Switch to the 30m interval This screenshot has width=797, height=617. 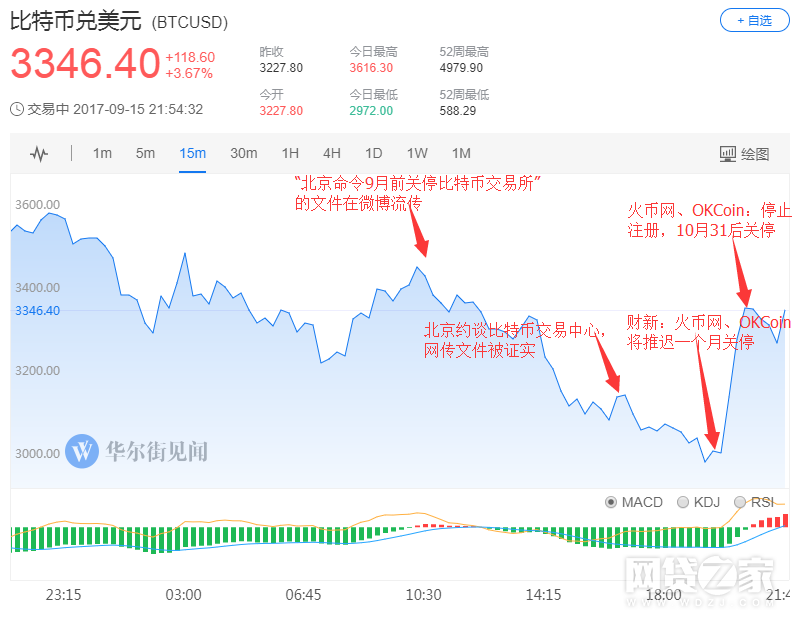pos(243,153)
